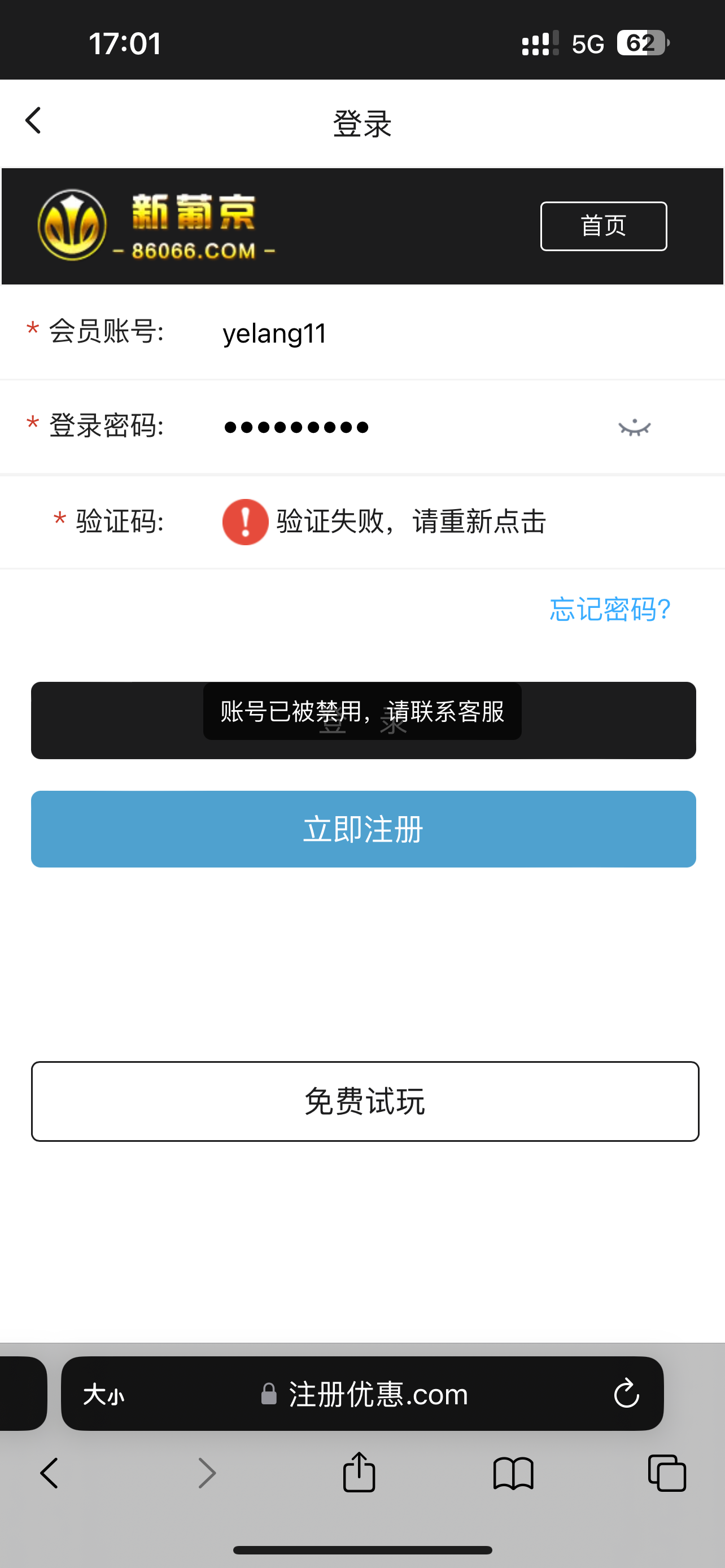Open the 大小 text size menu
This screenshot has width=725, height=1568.
coord(103,1394)
